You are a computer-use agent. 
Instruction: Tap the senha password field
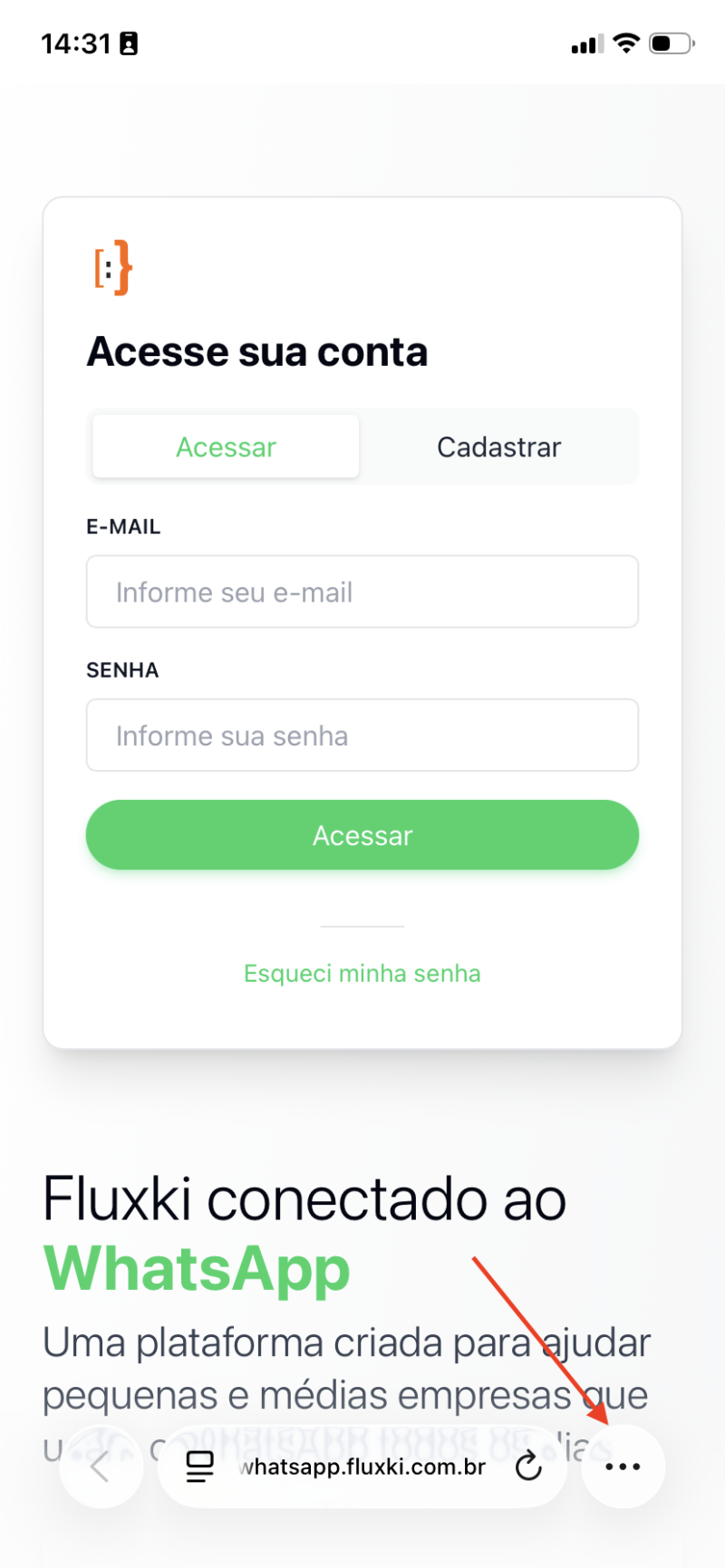pos(362,735)
